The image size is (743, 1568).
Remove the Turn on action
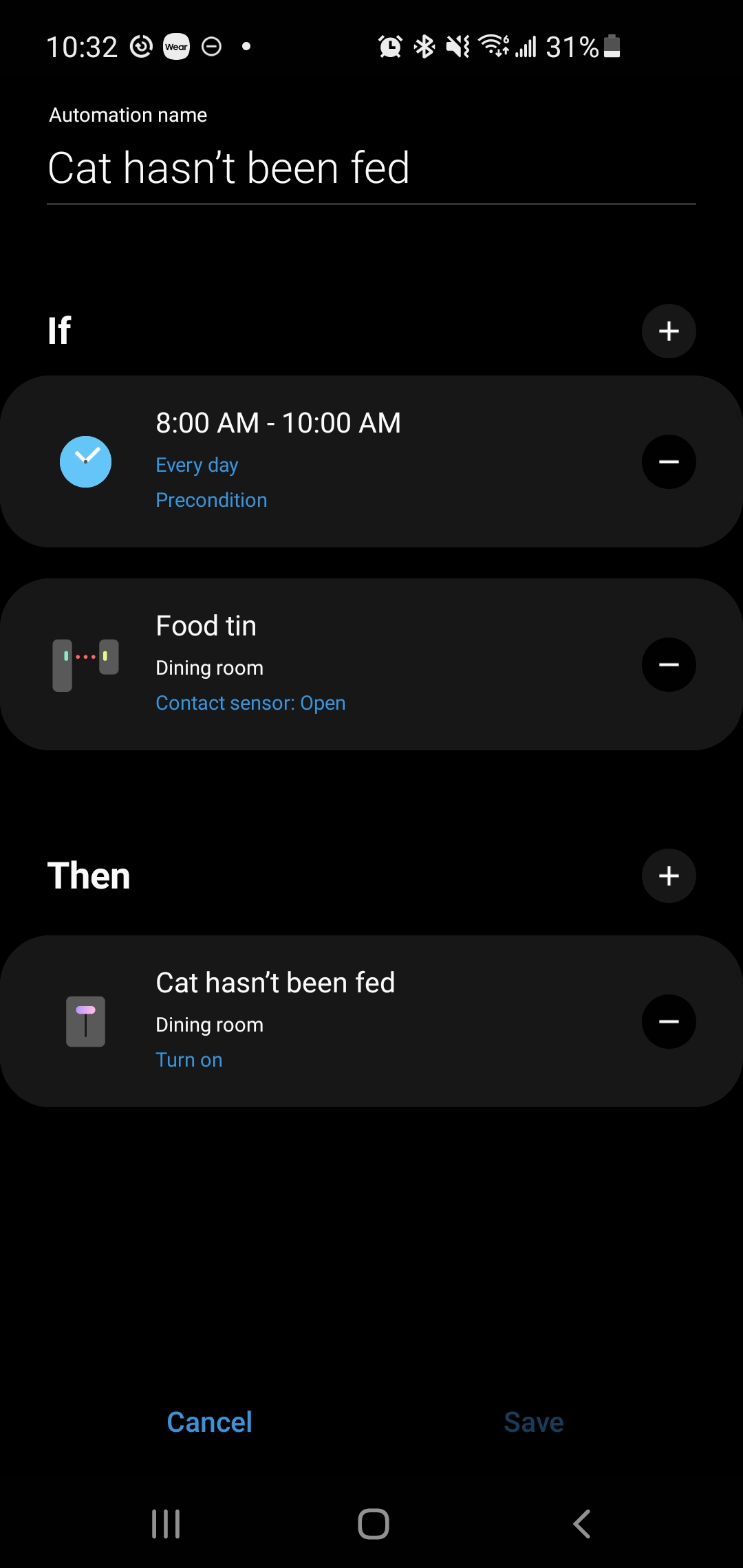click(669, 1021)
